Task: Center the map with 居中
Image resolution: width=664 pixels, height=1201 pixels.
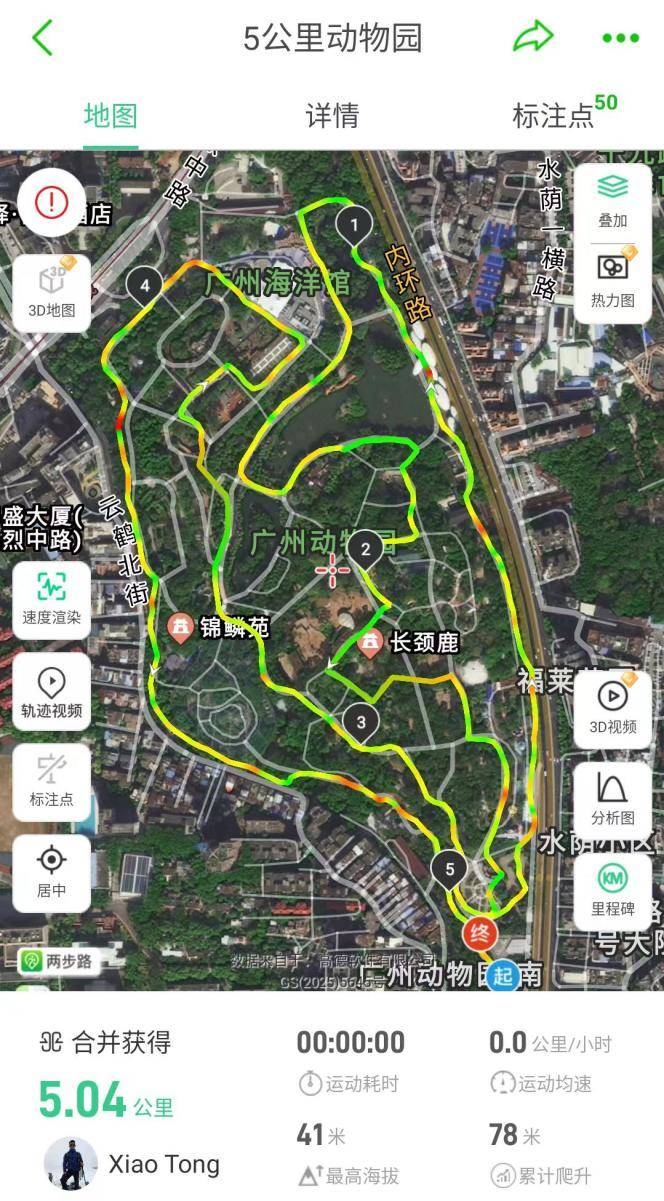Action: 51,873
